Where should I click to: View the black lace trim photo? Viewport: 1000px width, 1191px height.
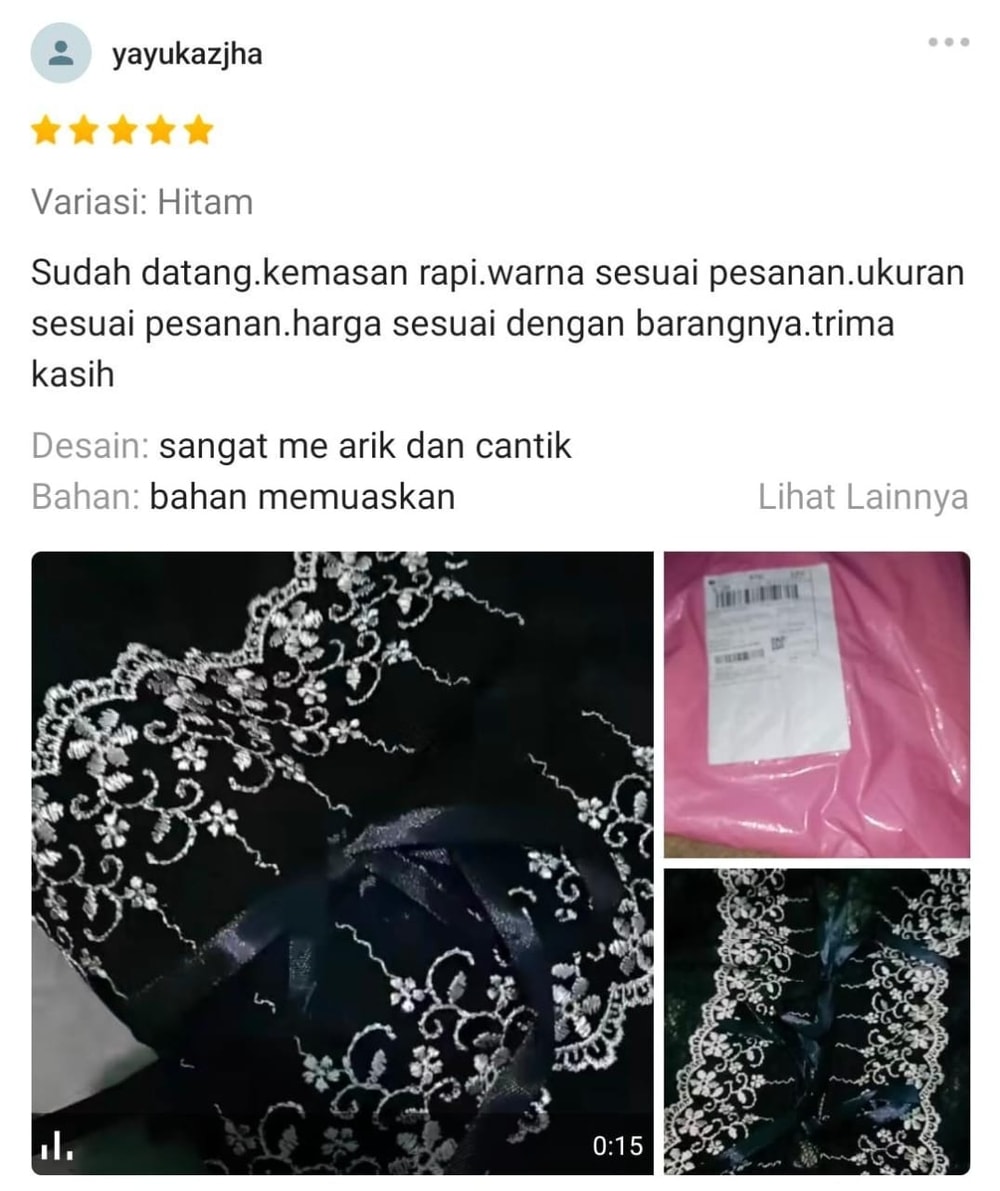click(x=817, y=1020)
